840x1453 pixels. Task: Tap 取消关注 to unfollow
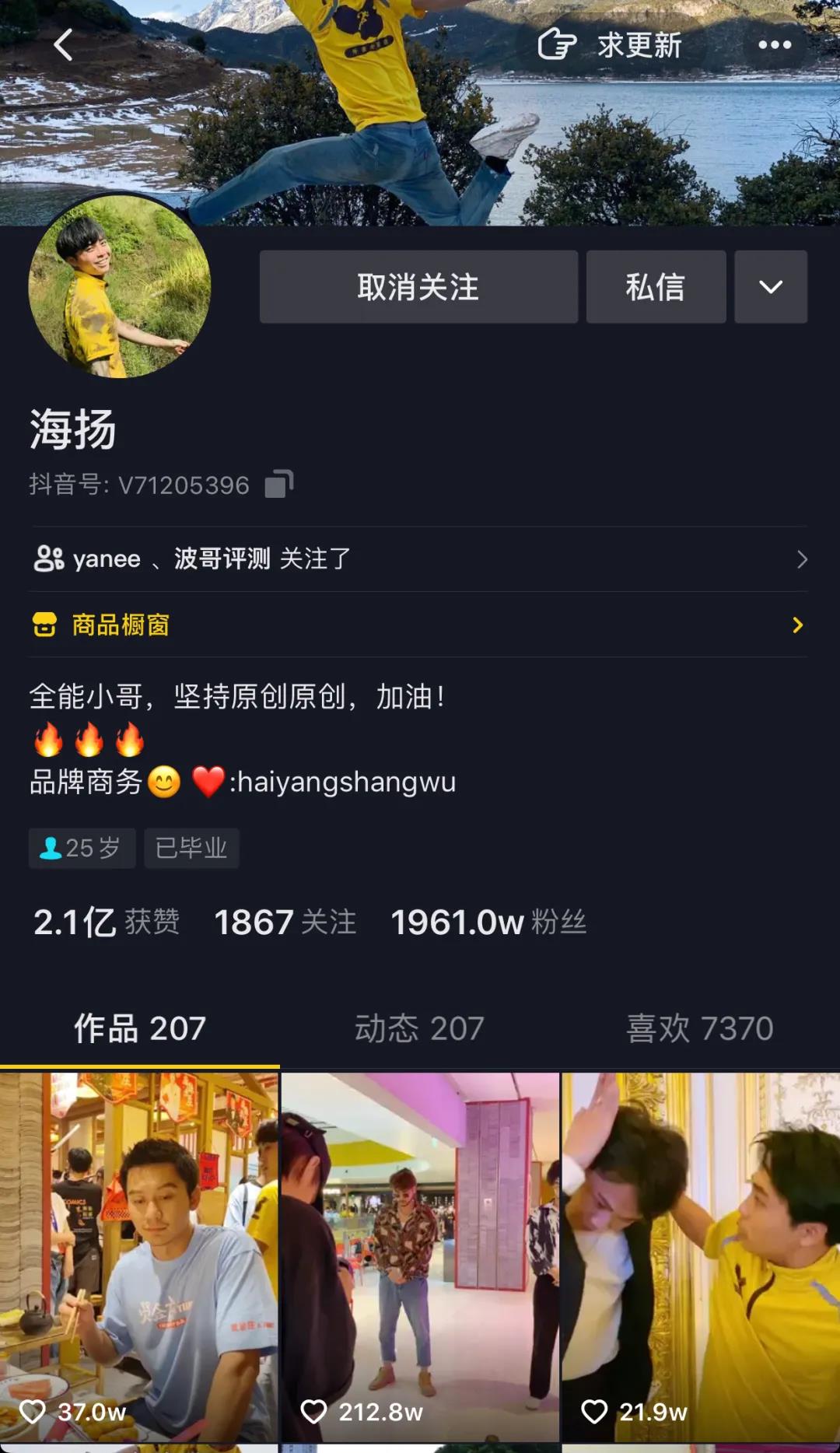(x=418, y=287)
